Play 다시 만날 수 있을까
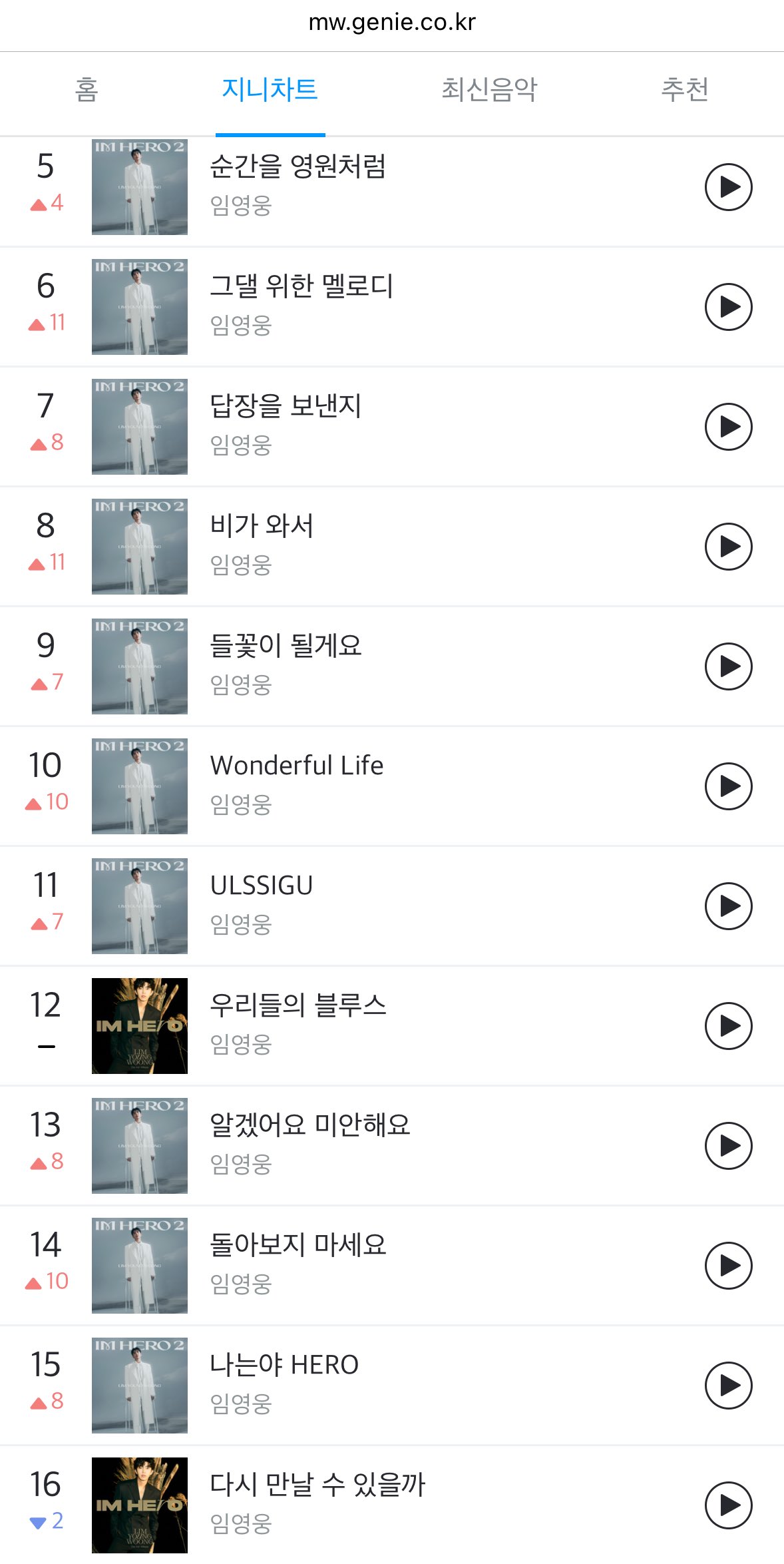 (x=728, y=1505)
